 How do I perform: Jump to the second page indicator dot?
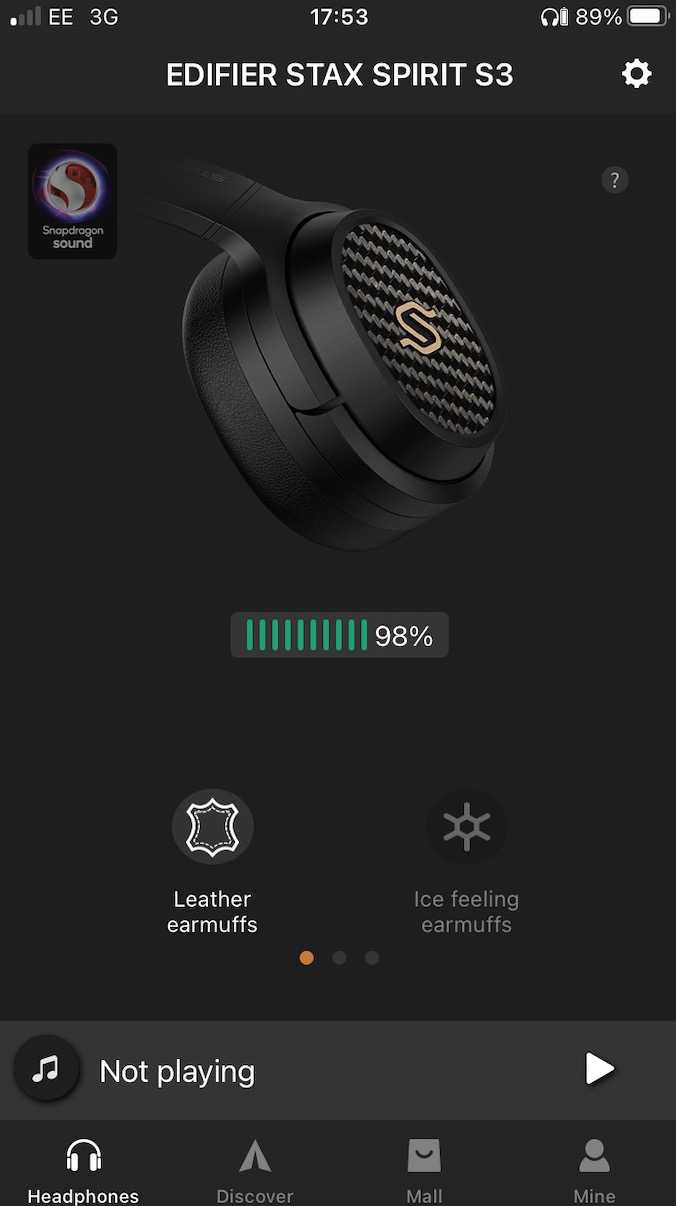tap(339, 958)
